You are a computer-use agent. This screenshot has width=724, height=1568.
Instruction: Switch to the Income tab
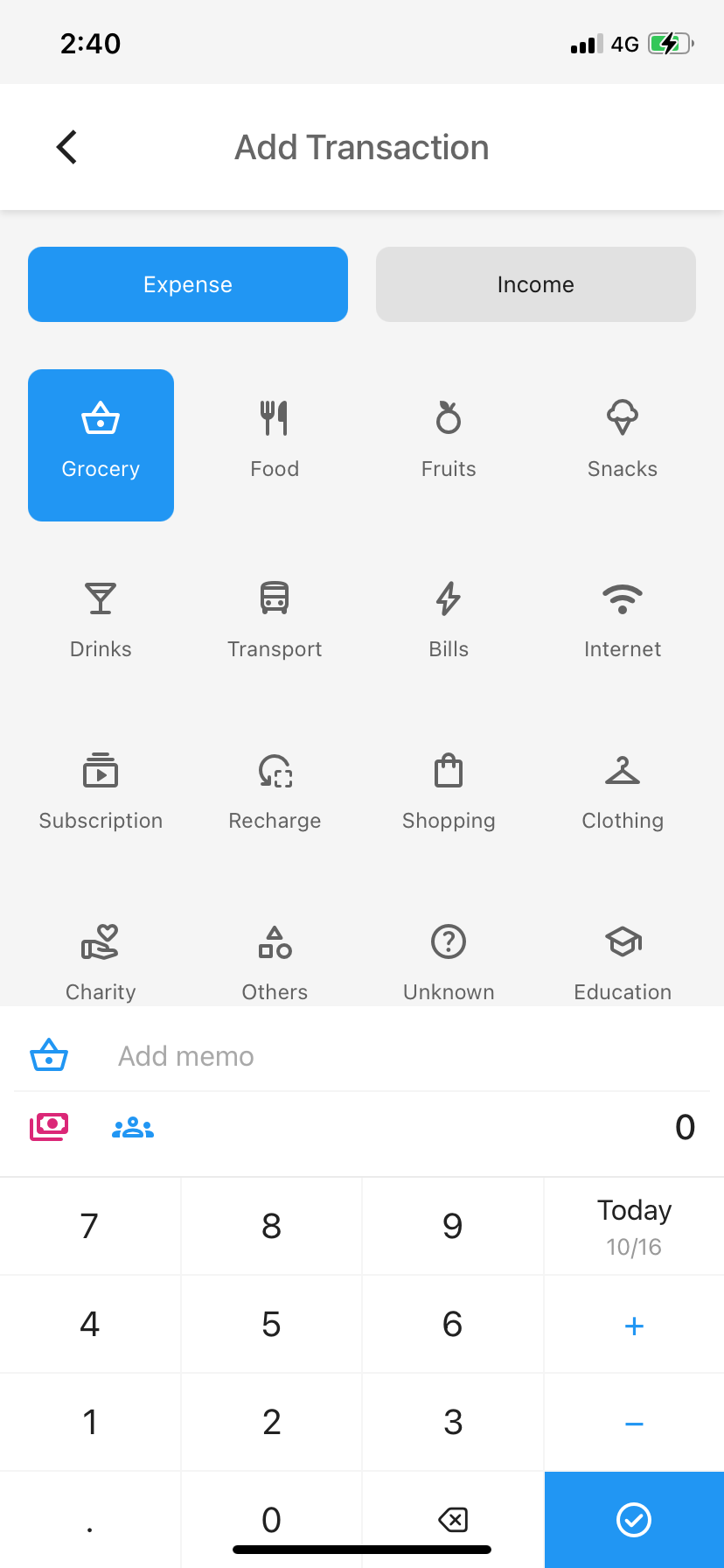535,283
